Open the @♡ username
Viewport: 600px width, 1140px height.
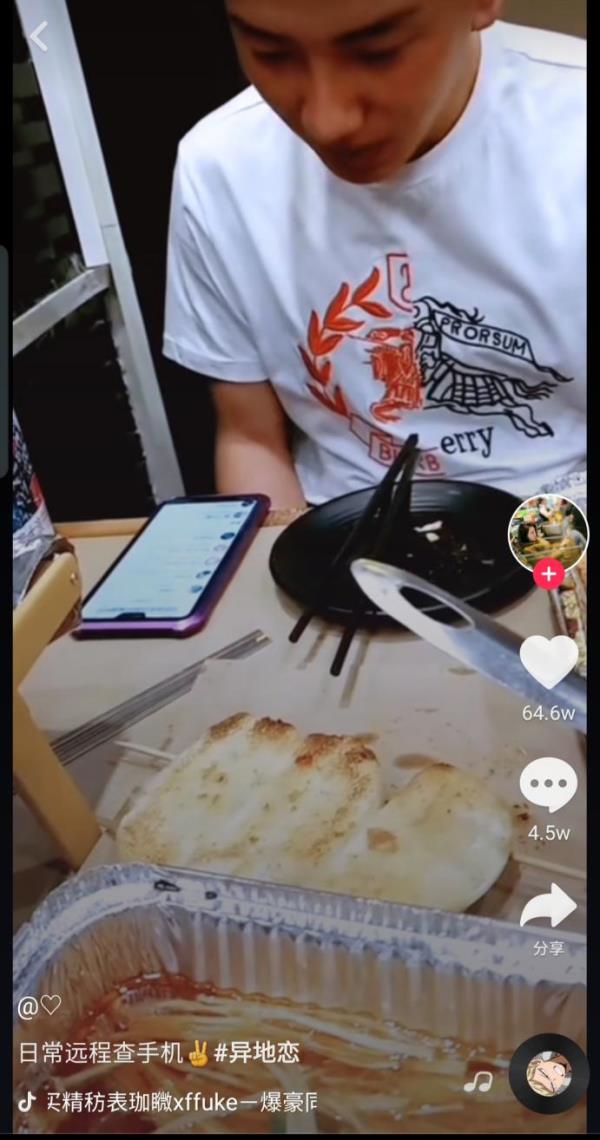click(40, 1006)
